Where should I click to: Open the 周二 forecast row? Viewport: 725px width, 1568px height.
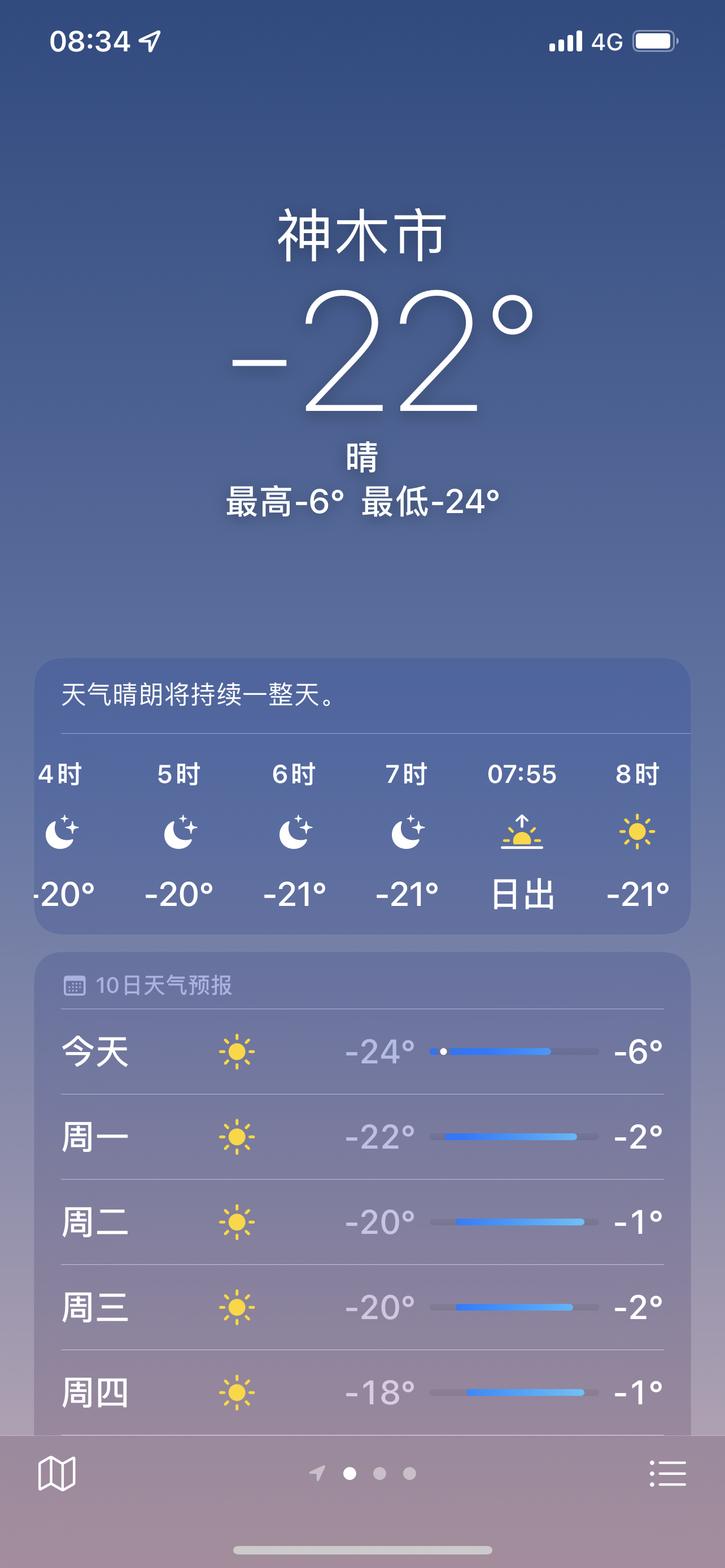pos(362,1221)
